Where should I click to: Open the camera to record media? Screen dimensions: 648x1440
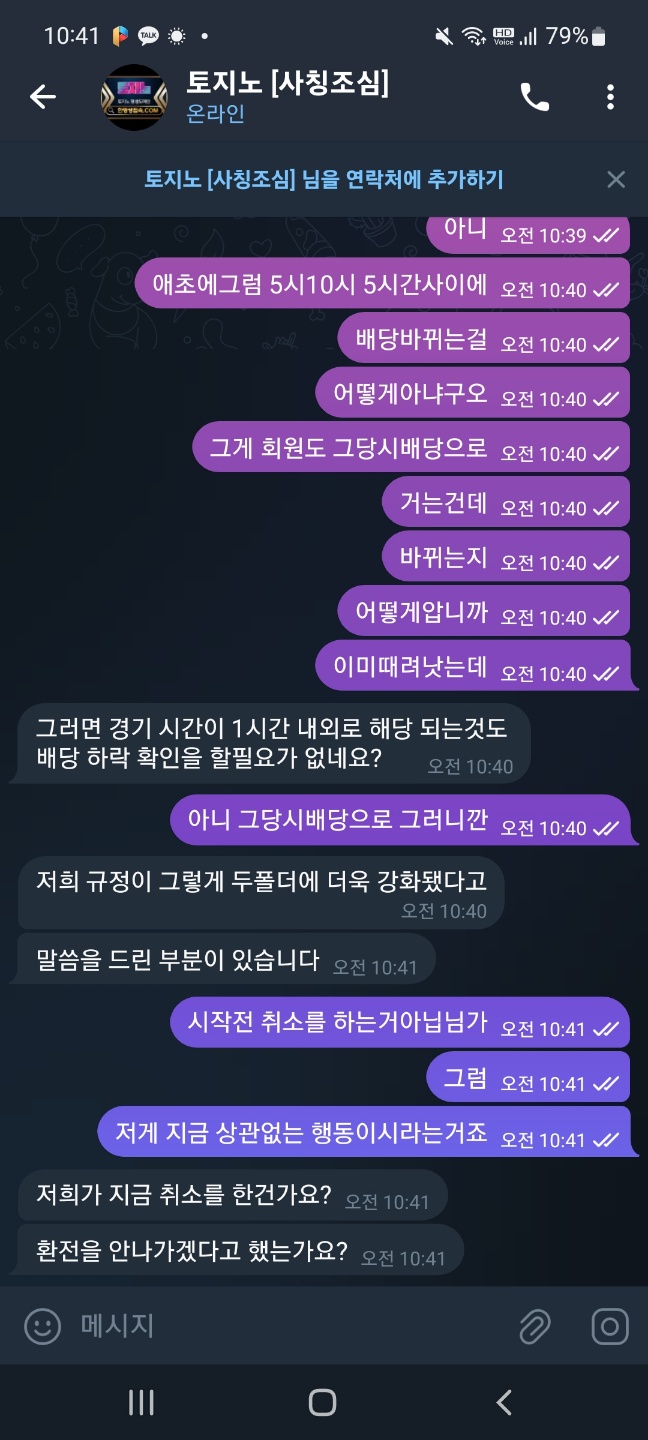[x=609, y=1327]
